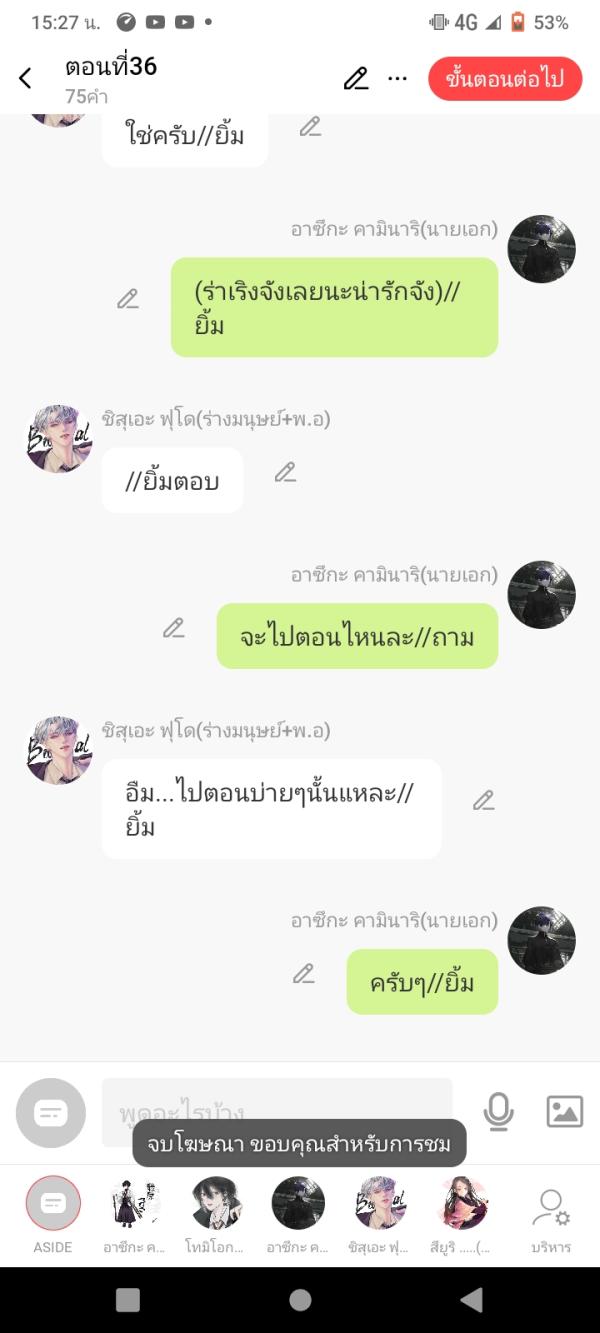The image size is (600, 1333).
Task: Open the recent apps square button
Action: click(128, 1300)
